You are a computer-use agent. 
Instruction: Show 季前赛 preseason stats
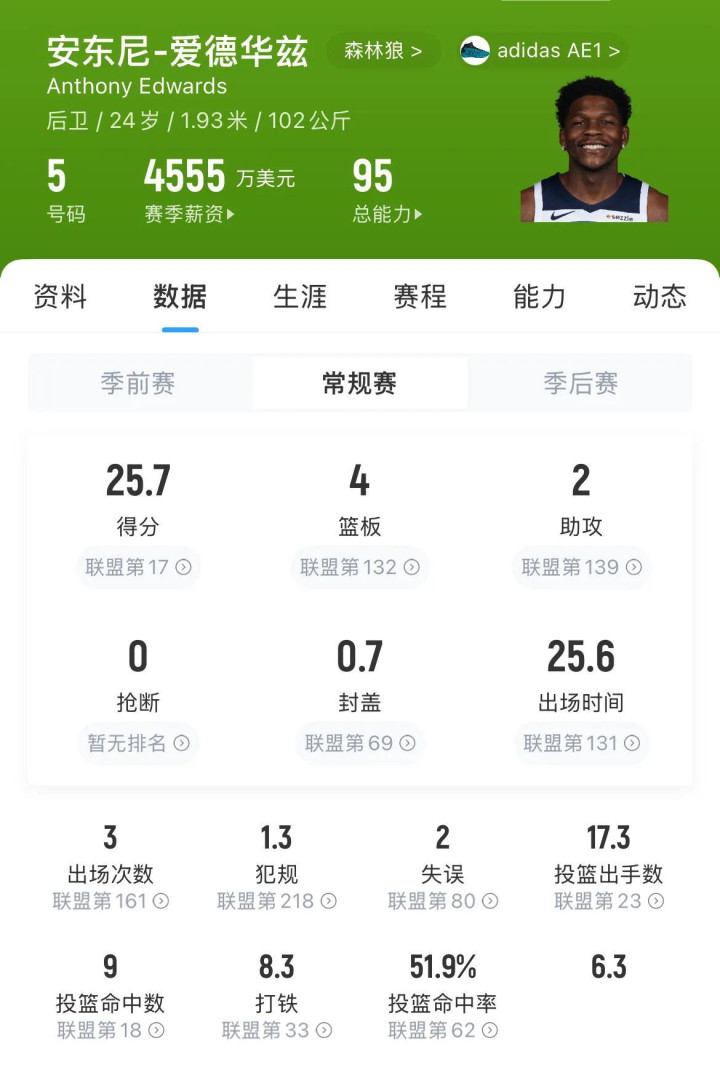[x=138, y=383]
